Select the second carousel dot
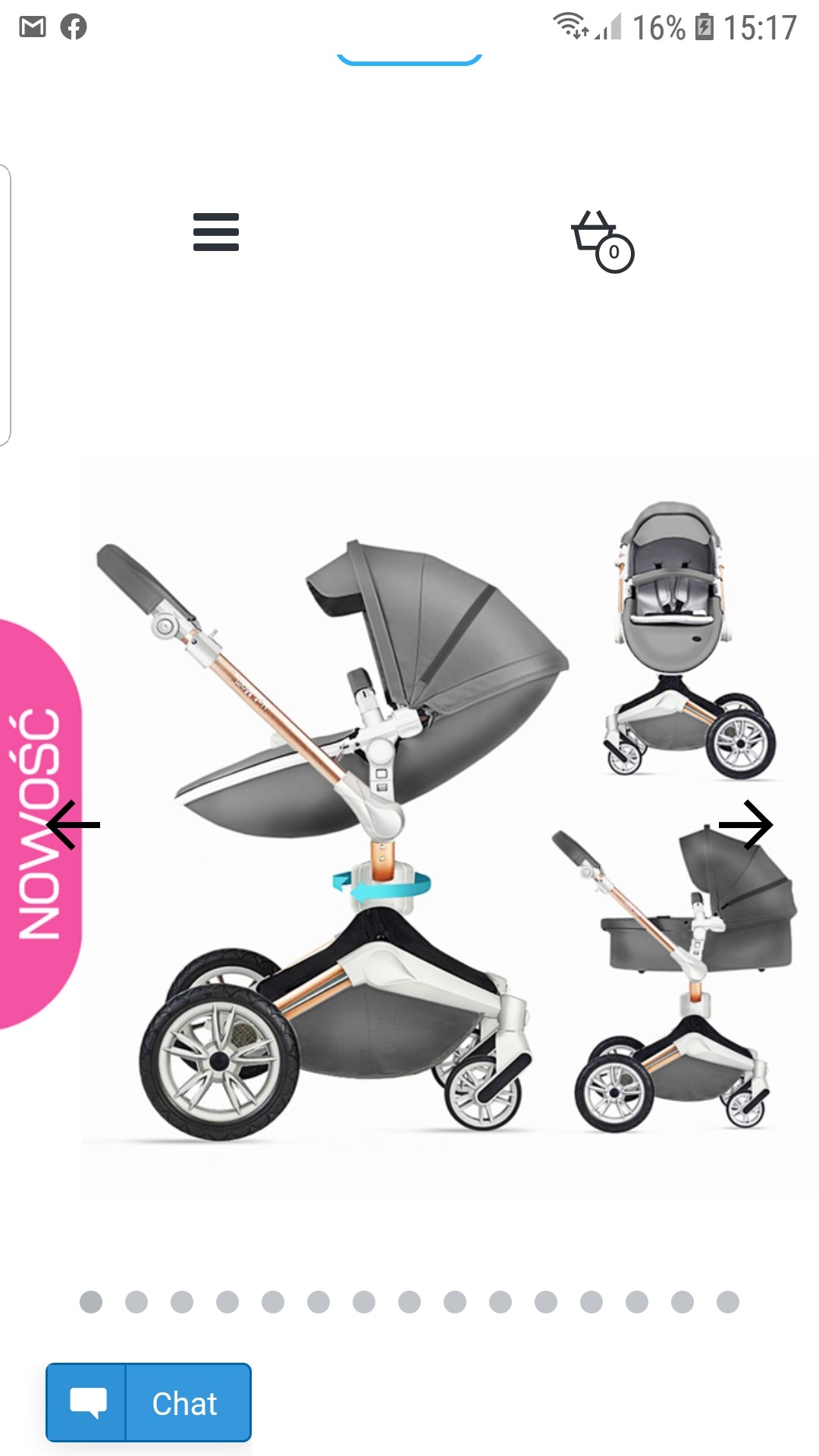Viewport: 819px width, 1456px height. click(x=136, y=1302)
